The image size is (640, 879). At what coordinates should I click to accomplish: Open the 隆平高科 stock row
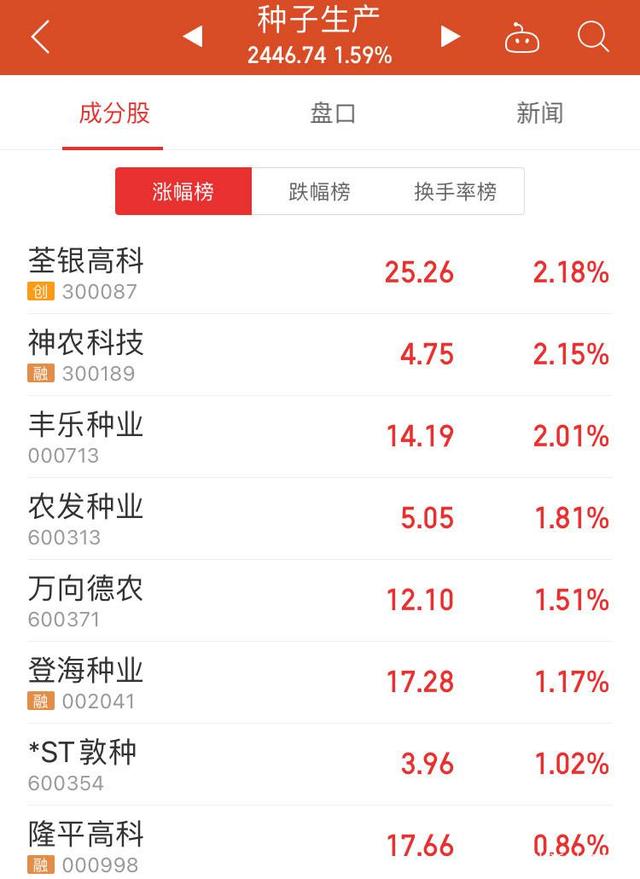[x=319, y=843]
